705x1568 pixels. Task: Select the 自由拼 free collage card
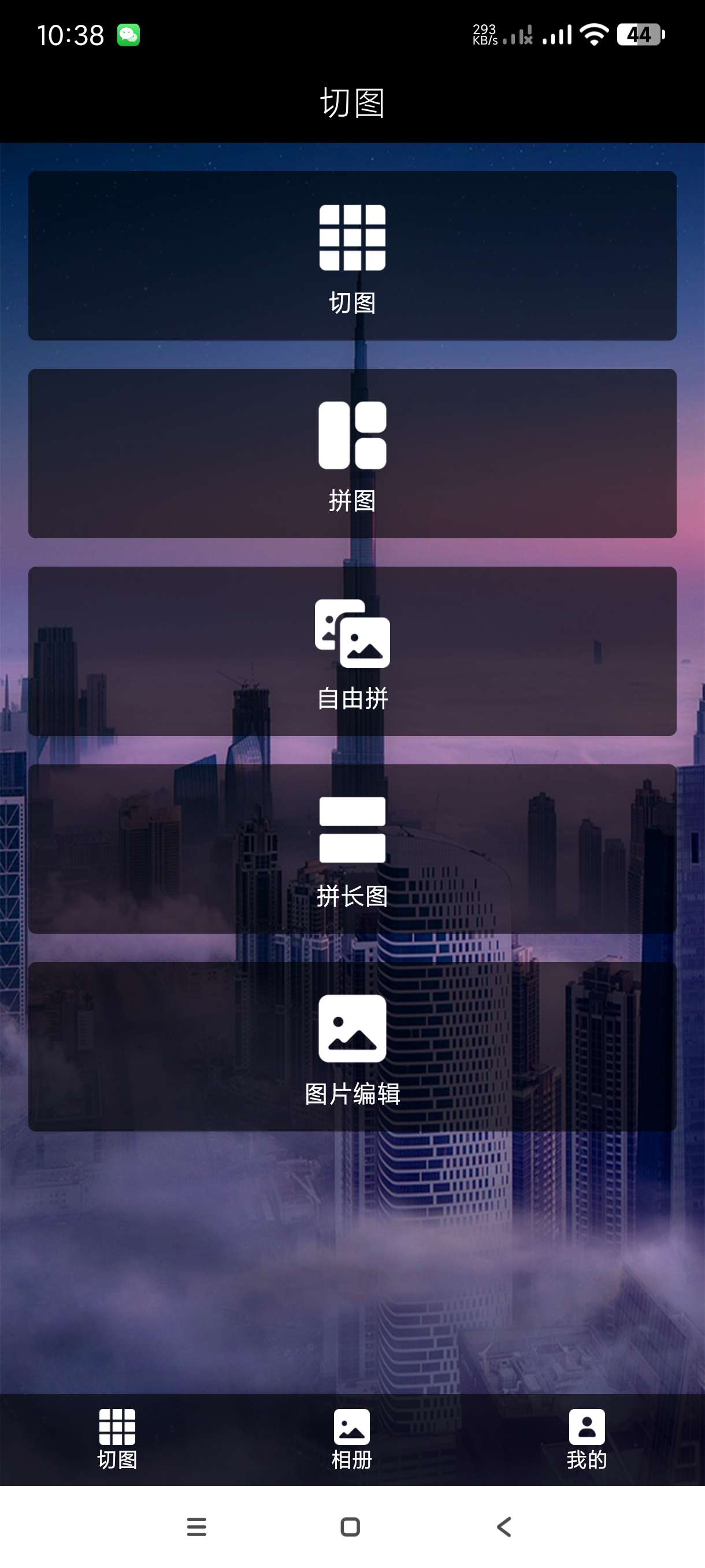point(352,651)
